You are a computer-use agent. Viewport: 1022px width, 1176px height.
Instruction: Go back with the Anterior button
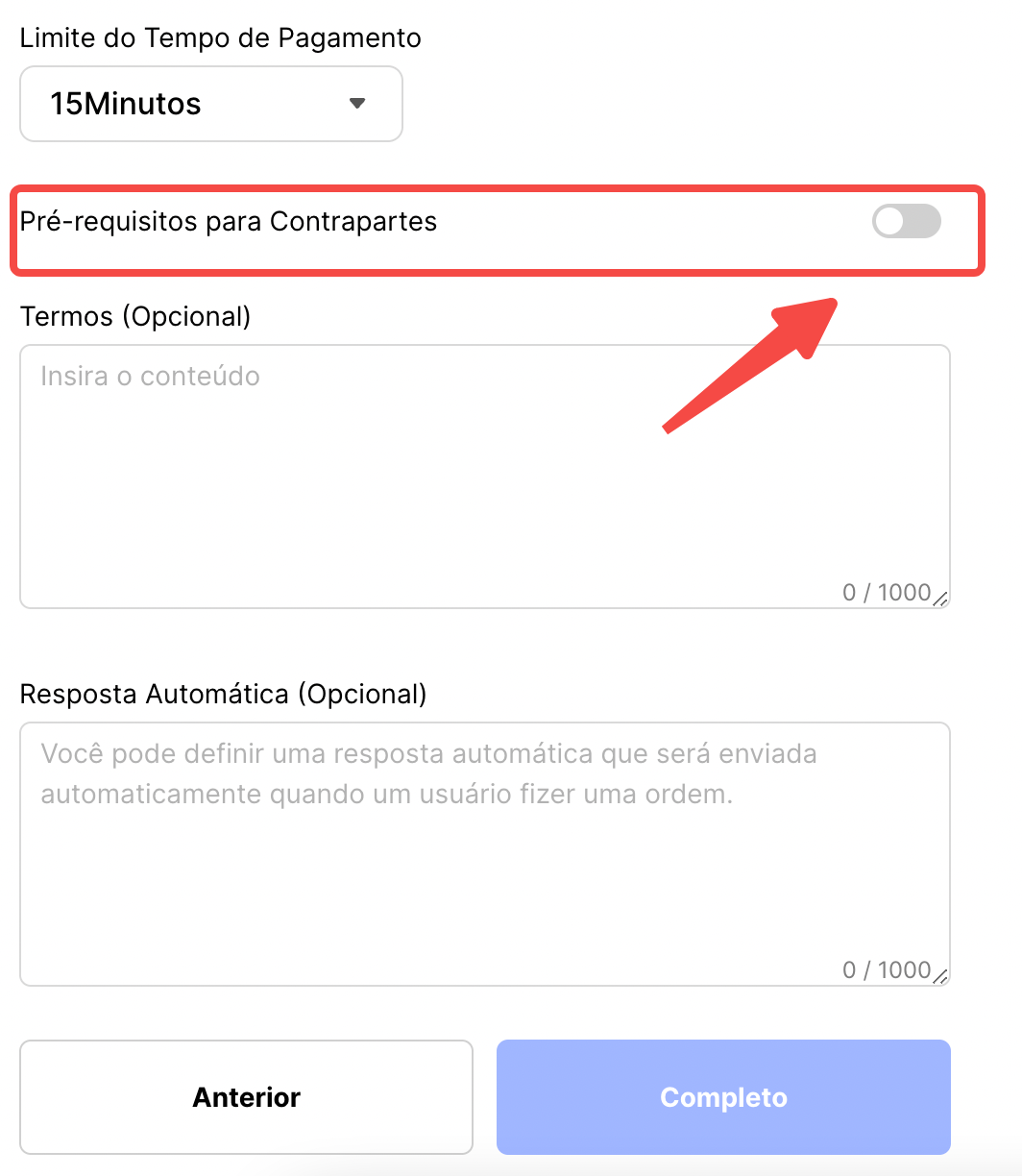pyautogui.click(x=246, y=1097)
